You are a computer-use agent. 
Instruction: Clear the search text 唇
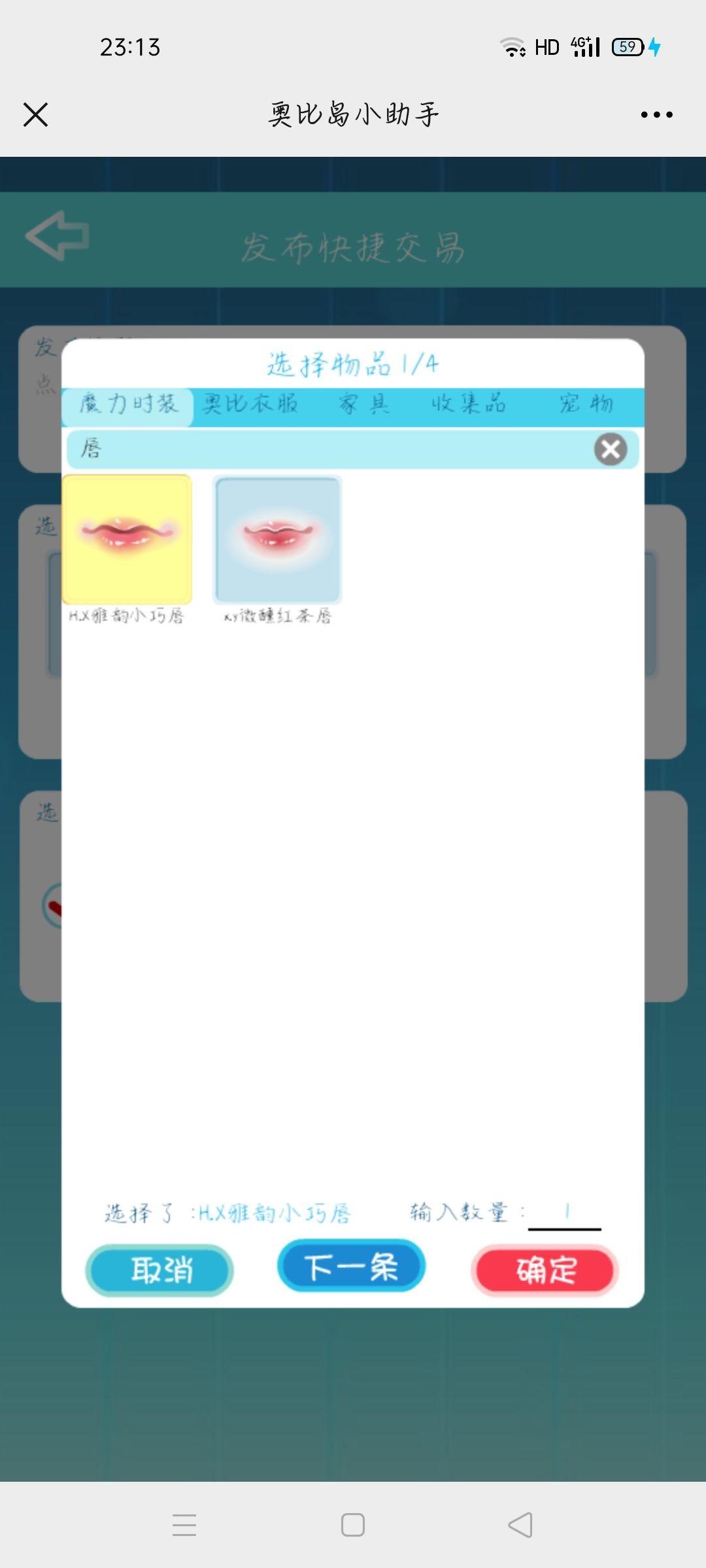pyautogui.click(x=611, y=449)
